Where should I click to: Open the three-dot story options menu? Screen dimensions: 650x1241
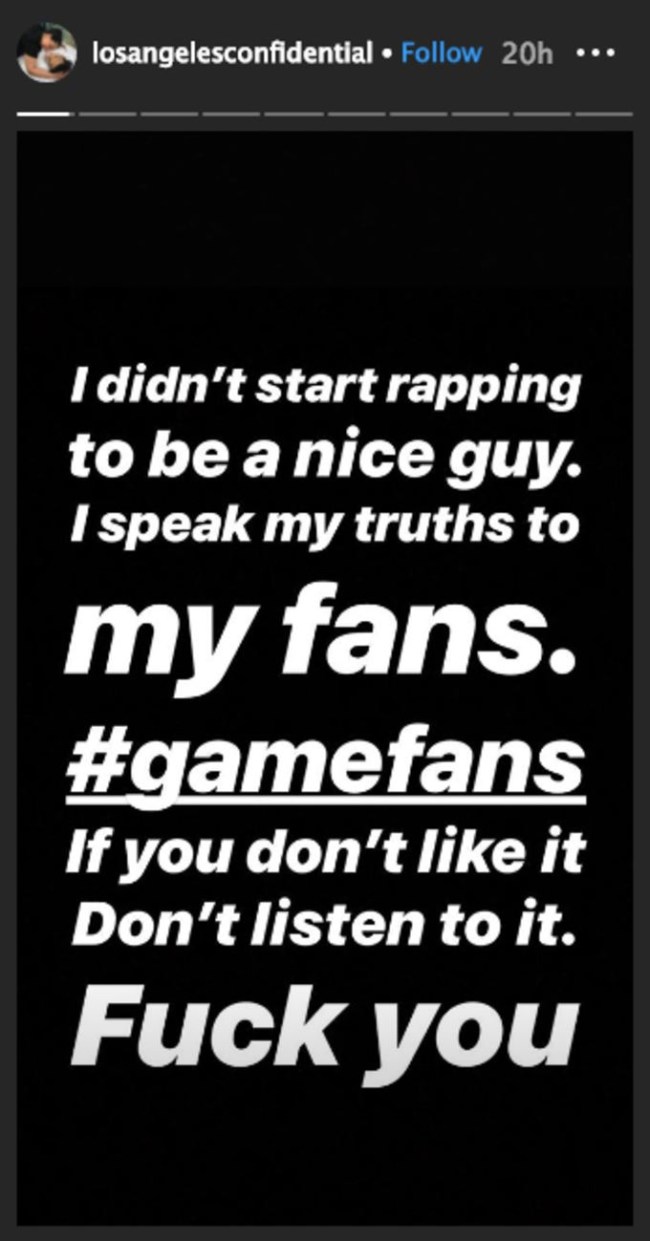pyautogui.click(x=596, y=52)
